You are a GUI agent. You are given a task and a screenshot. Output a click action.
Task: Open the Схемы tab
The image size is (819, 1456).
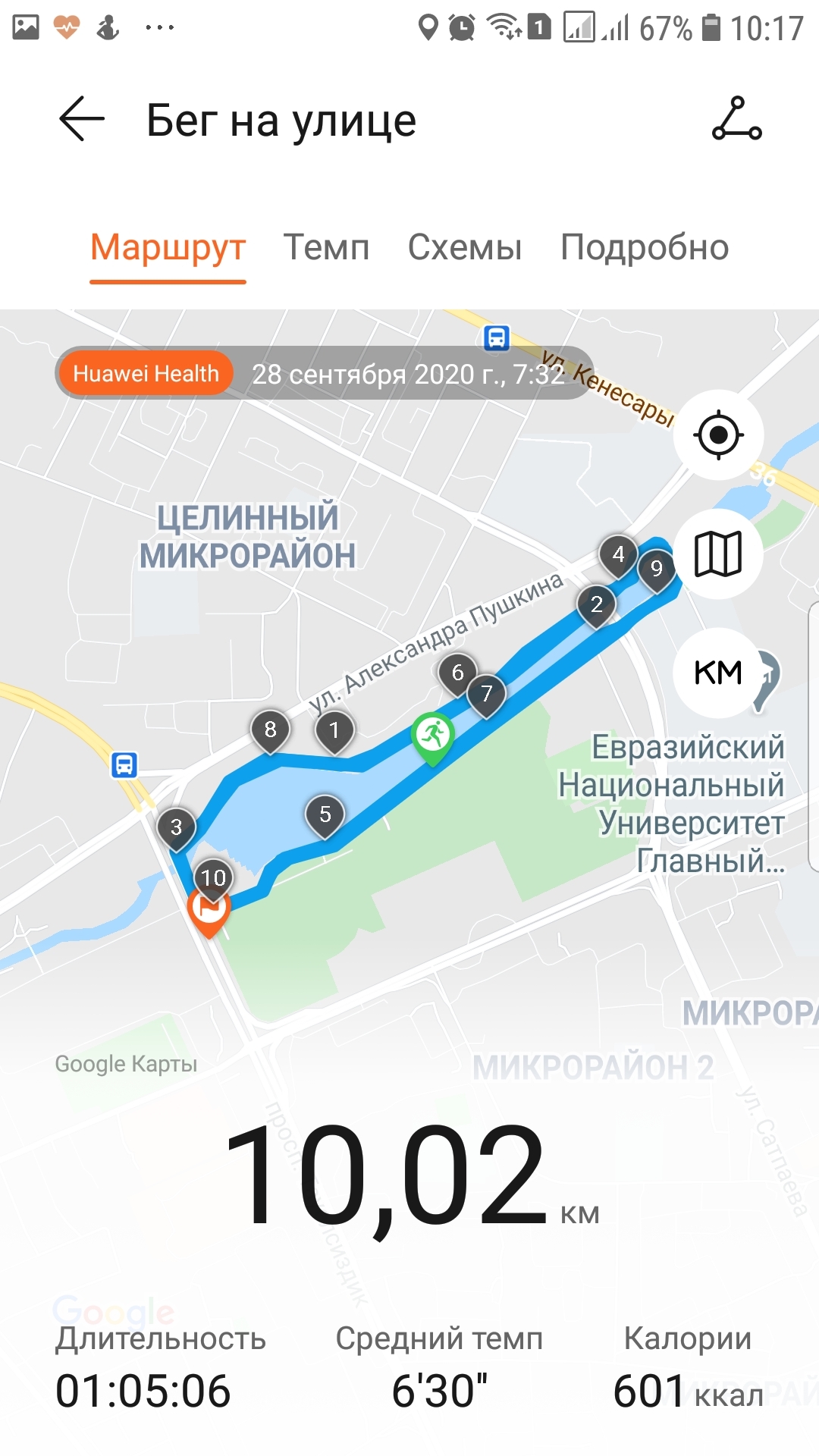(464, 248)
